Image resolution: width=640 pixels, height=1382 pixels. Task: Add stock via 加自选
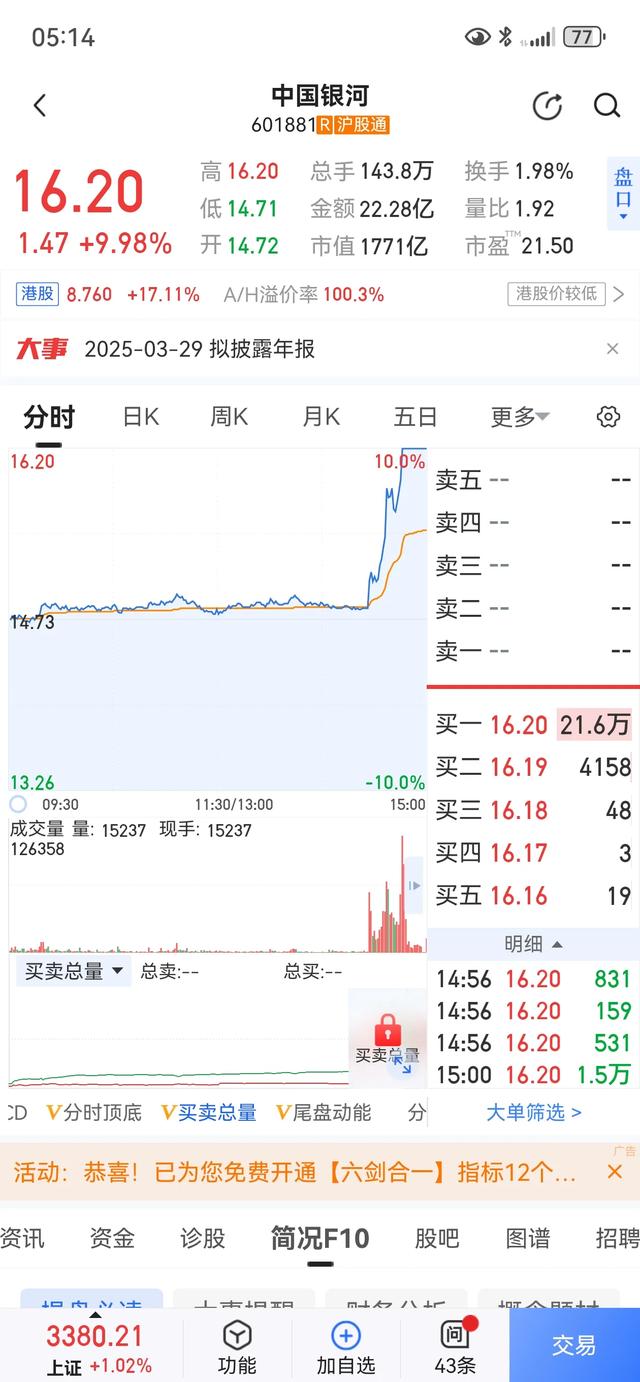[345, 1347]
